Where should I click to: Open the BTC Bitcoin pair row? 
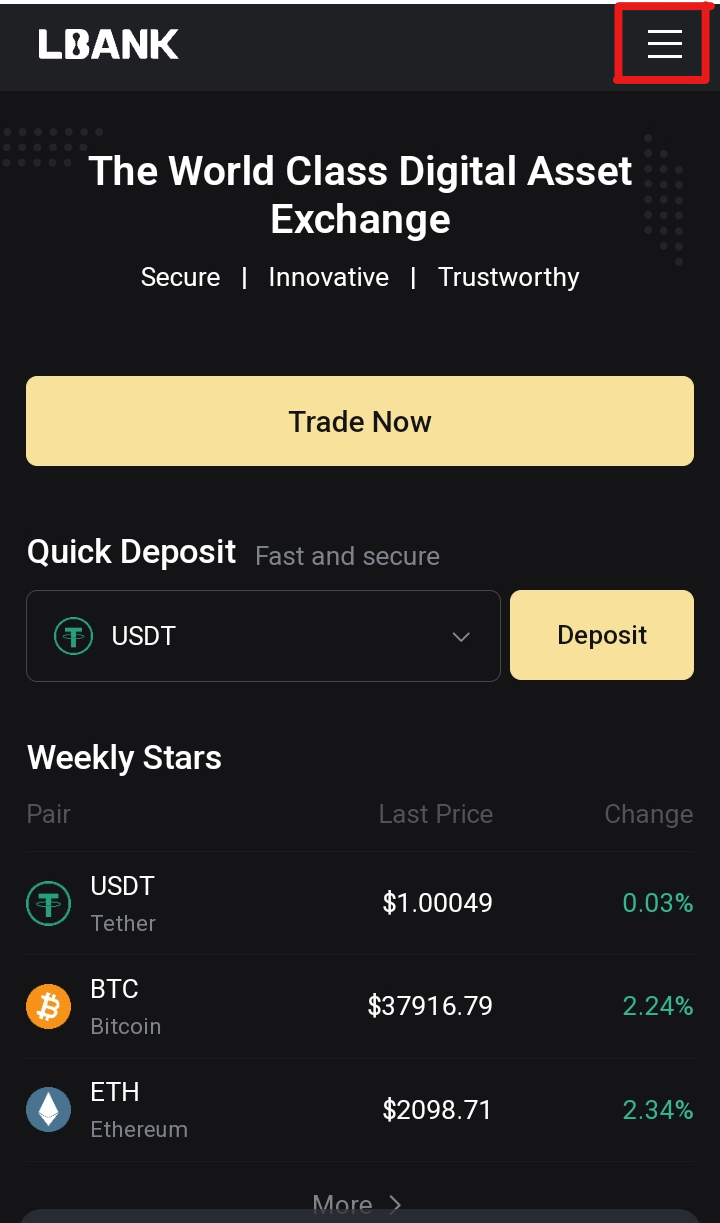(360, 1007)
